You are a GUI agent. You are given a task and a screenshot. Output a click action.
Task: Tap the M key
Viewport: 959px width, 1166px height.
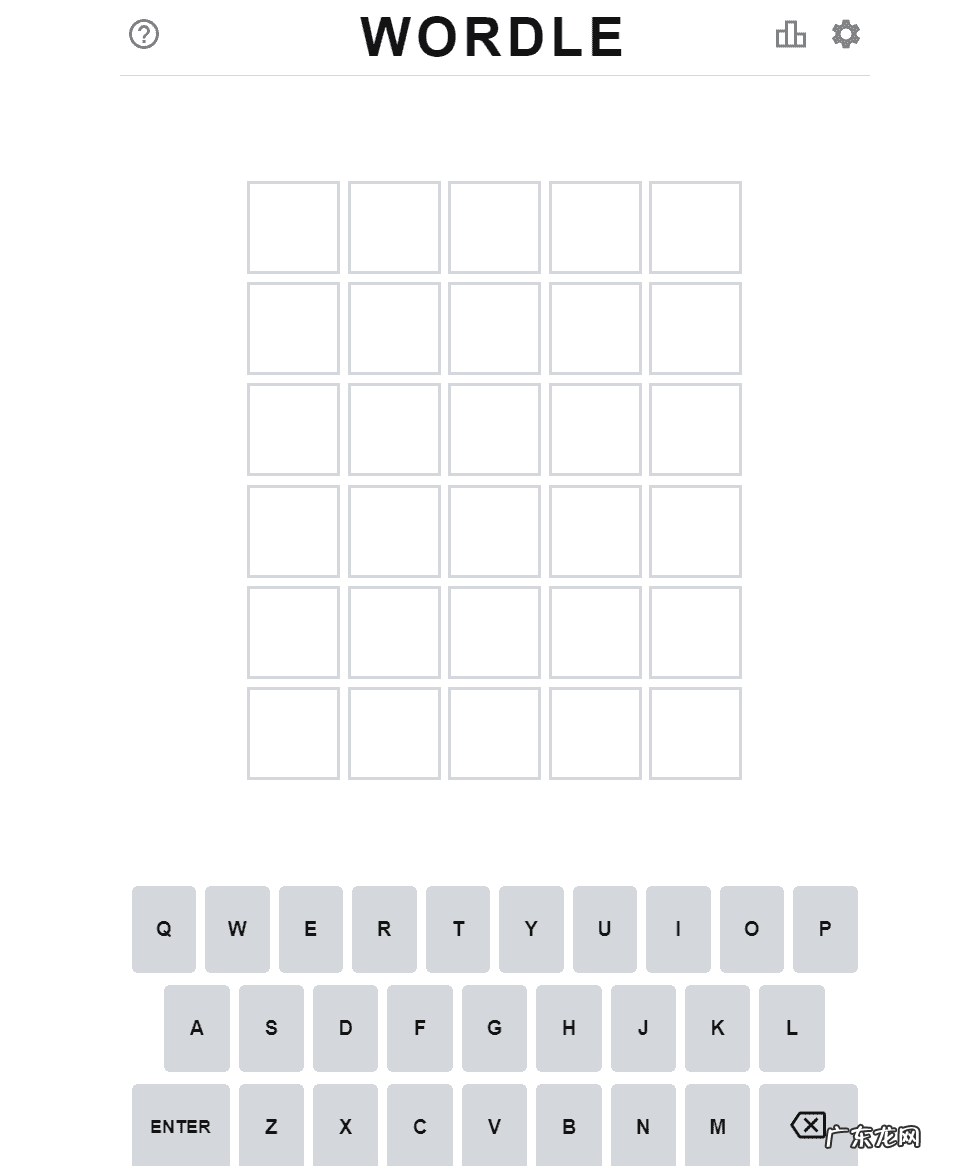pos(717,1126)
